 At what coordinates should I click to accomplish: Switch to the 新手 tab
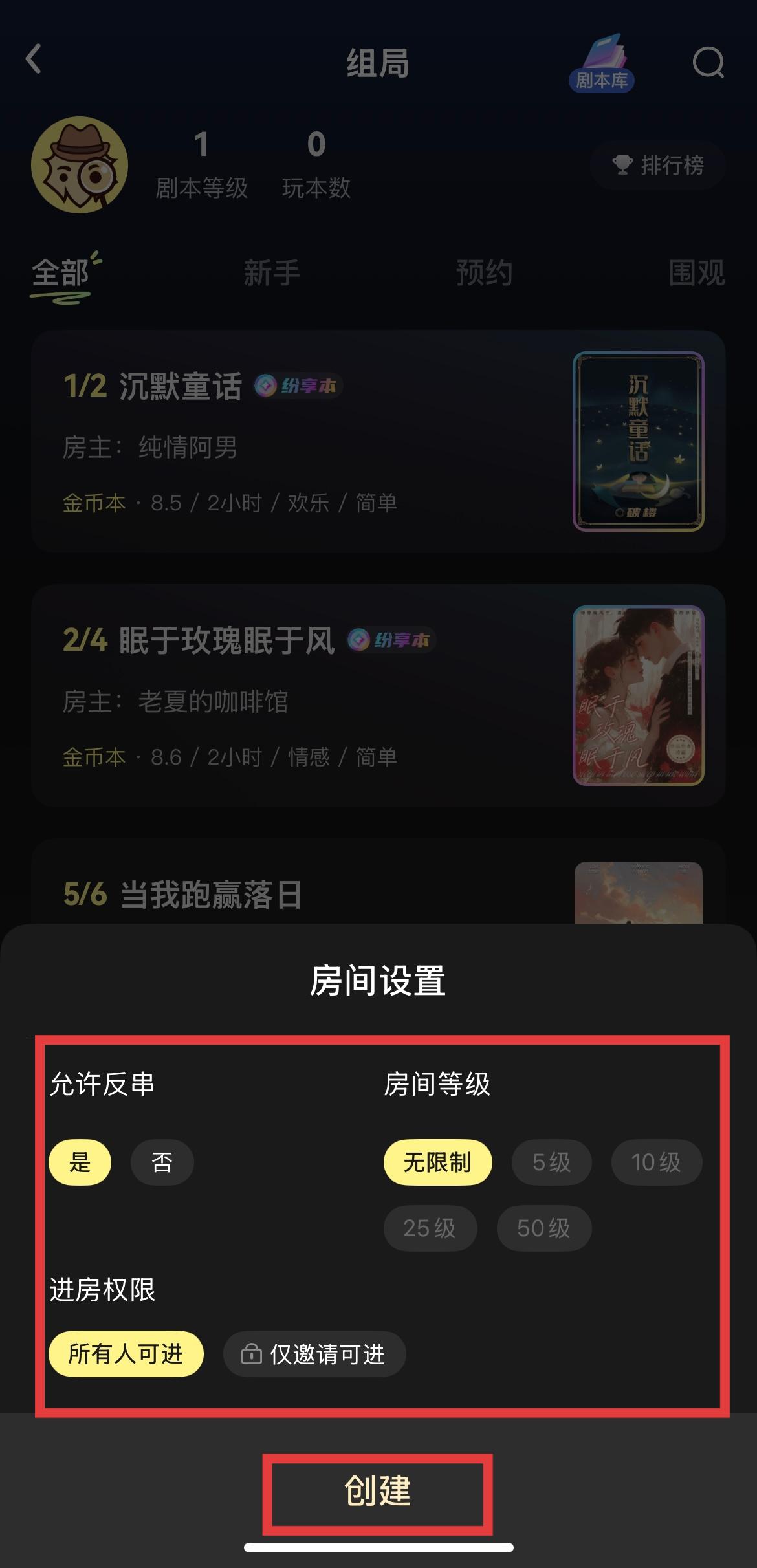[272, 273]
